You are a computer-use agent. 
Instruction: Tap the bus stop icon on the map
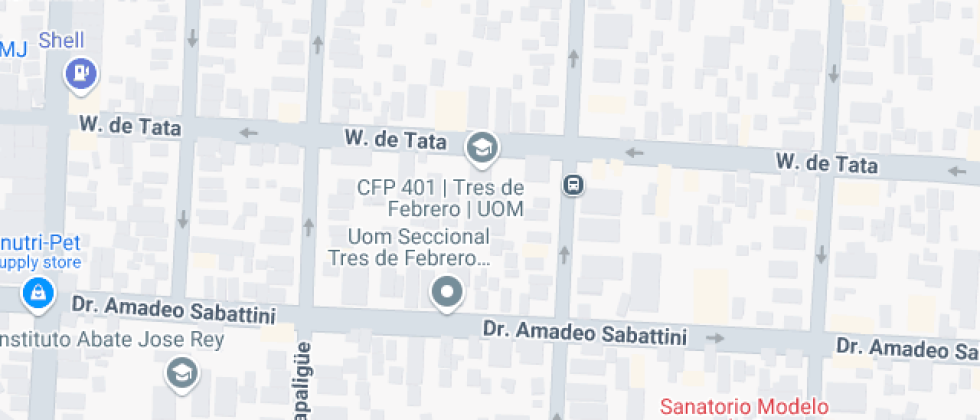pyautogui.click(x=573, y=185)
